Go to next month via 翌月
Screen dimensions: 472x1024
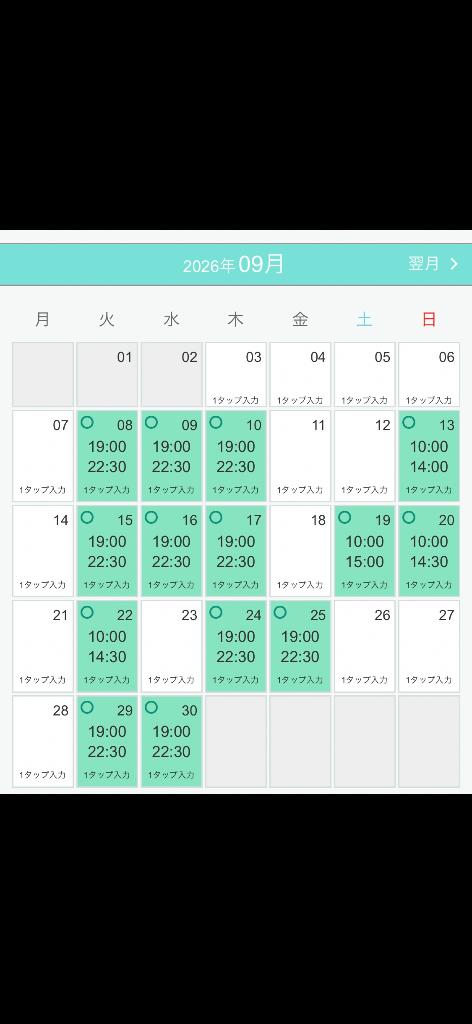pos(433,264)
